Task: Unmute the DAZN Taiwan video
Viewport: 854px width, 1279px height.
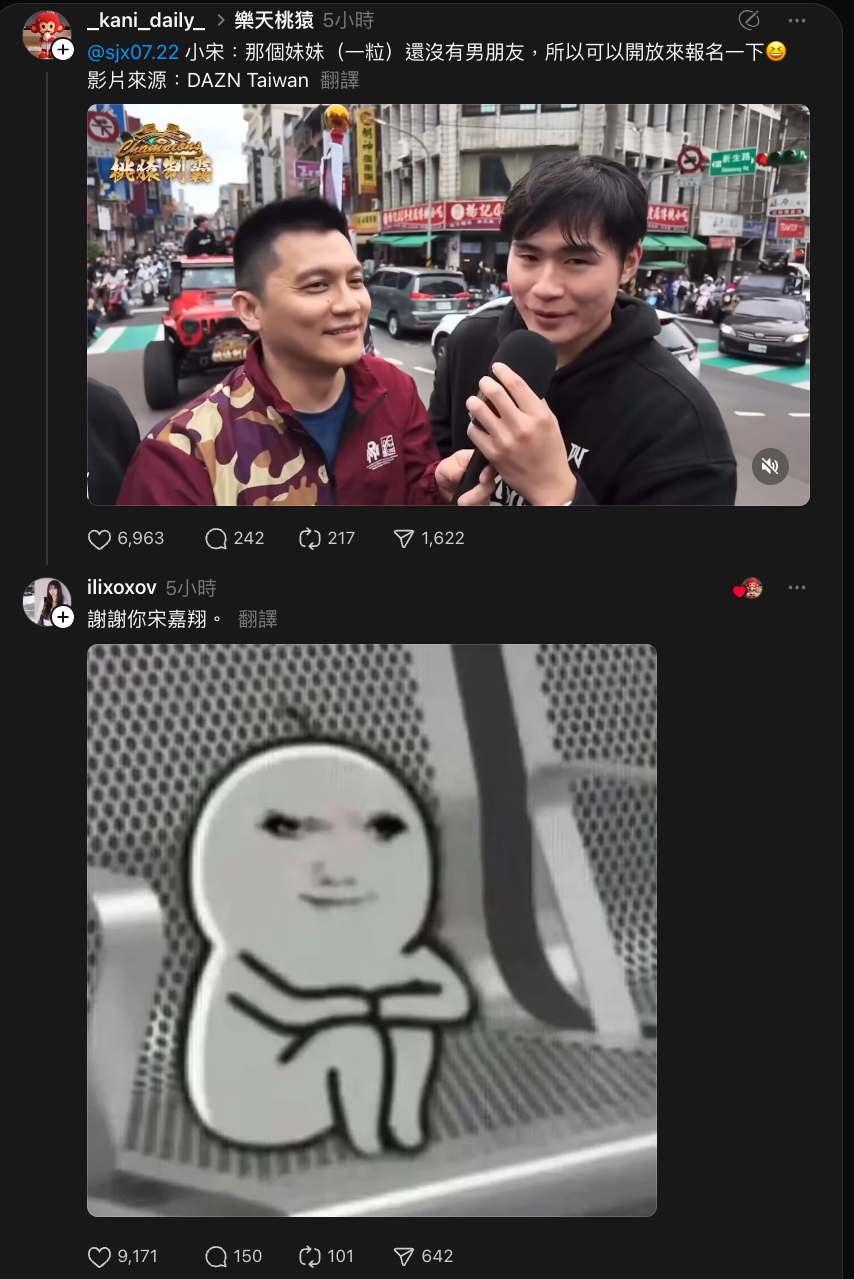Action: tap(770, 466)
